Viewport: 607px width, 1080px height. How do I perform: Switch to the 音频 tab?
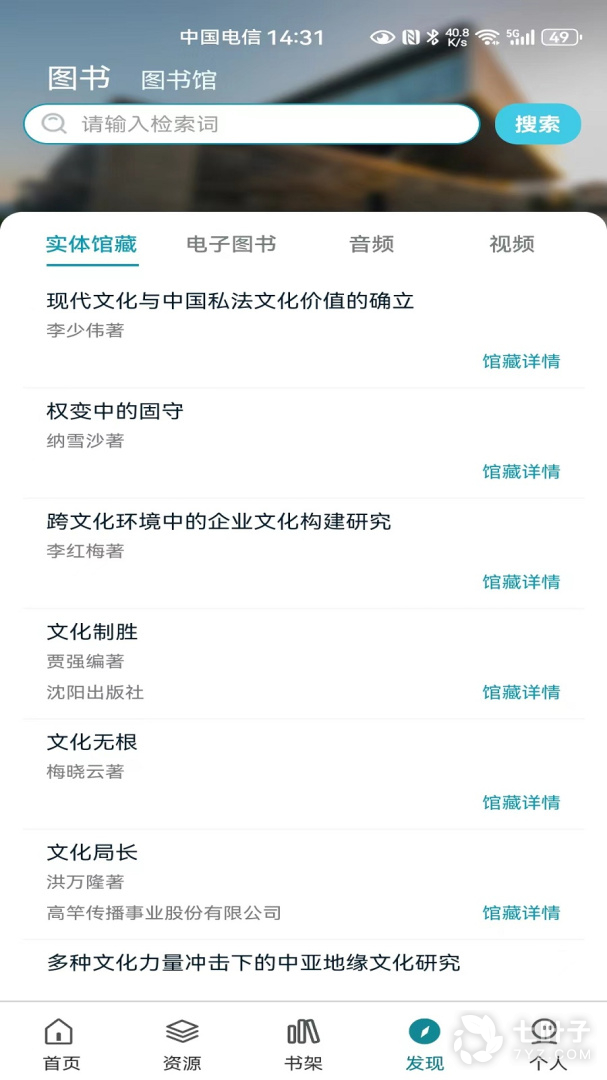pyautogui.click(x=371, y=244)
